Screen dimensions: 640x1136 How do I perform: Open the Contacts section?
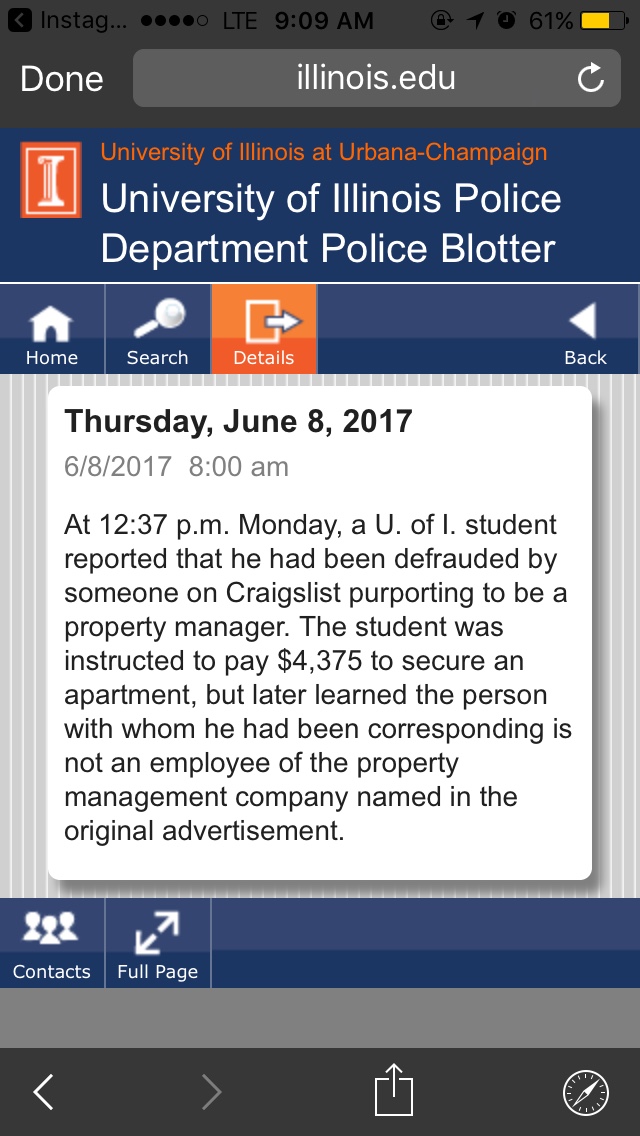pyautogui.click(x=52, y=944)
